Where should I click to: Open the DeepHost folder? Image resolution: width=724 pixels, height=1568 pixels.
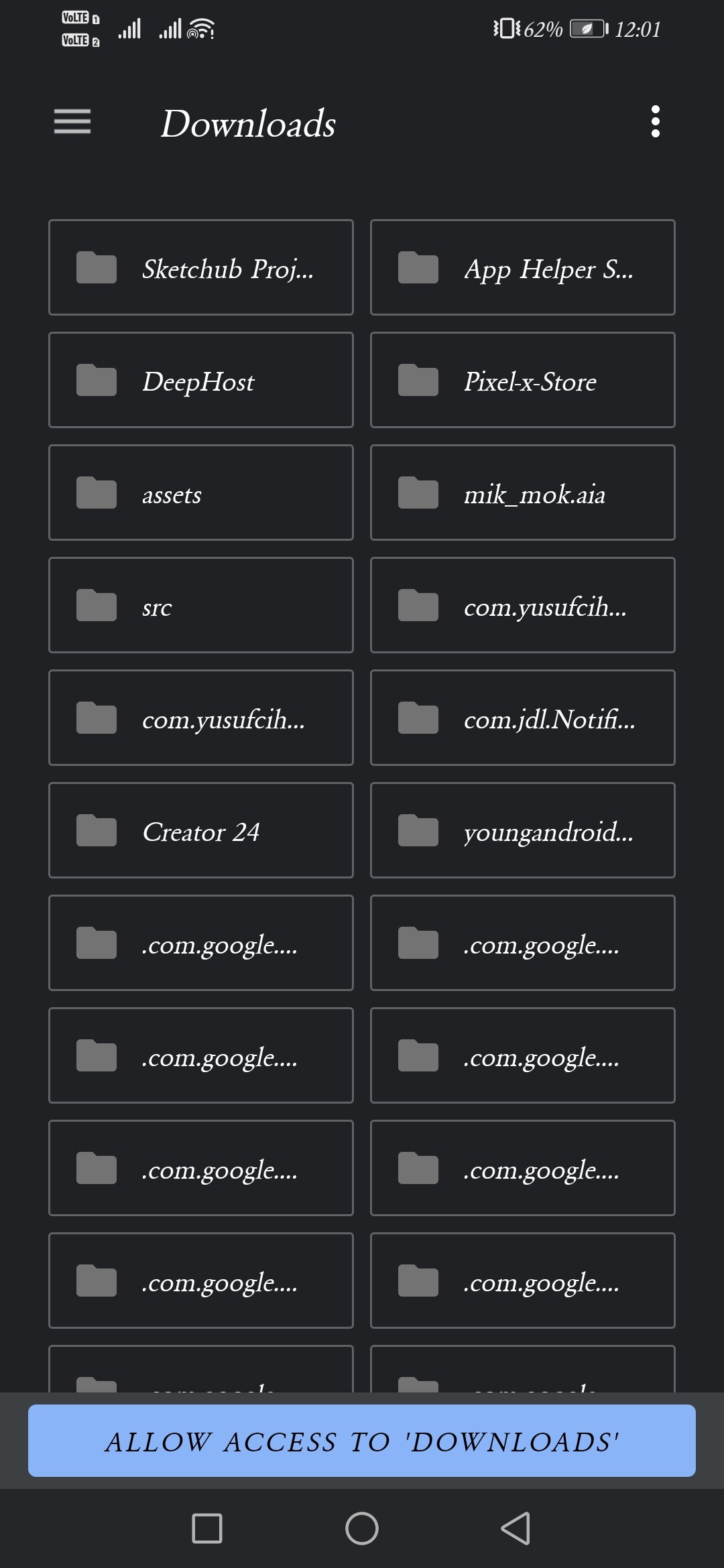(201, 380)
